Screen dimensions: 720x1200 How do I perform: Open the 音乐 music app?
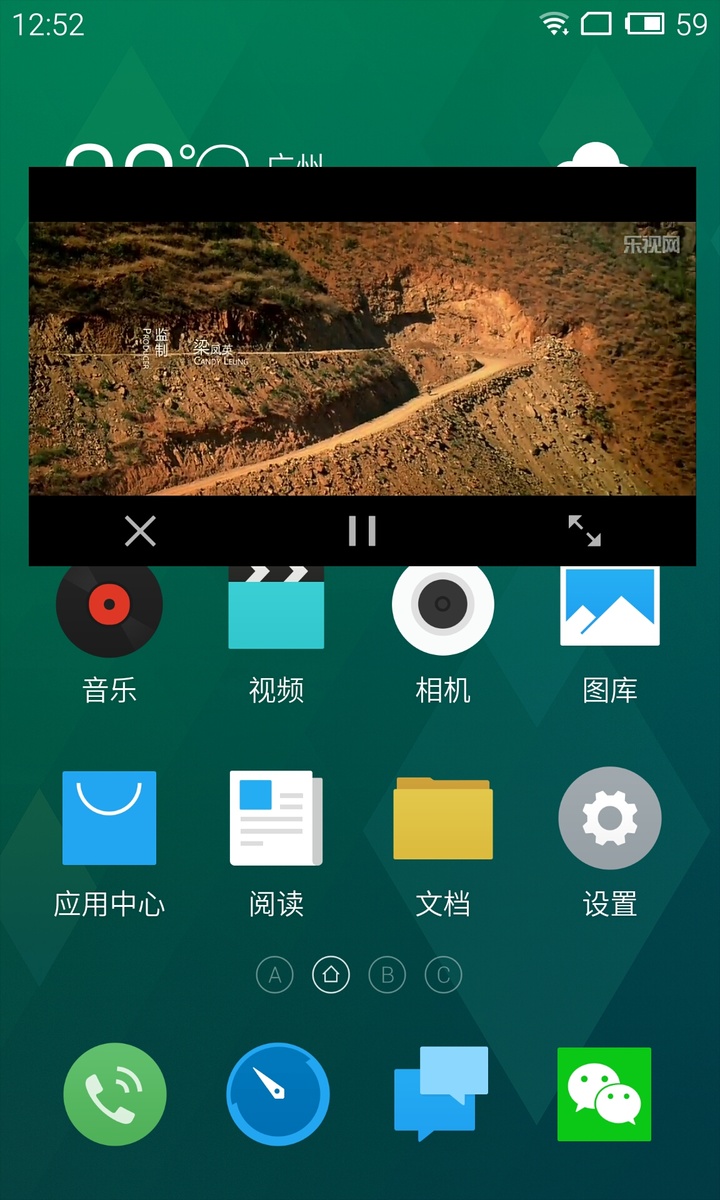click(x=109, y=612)
